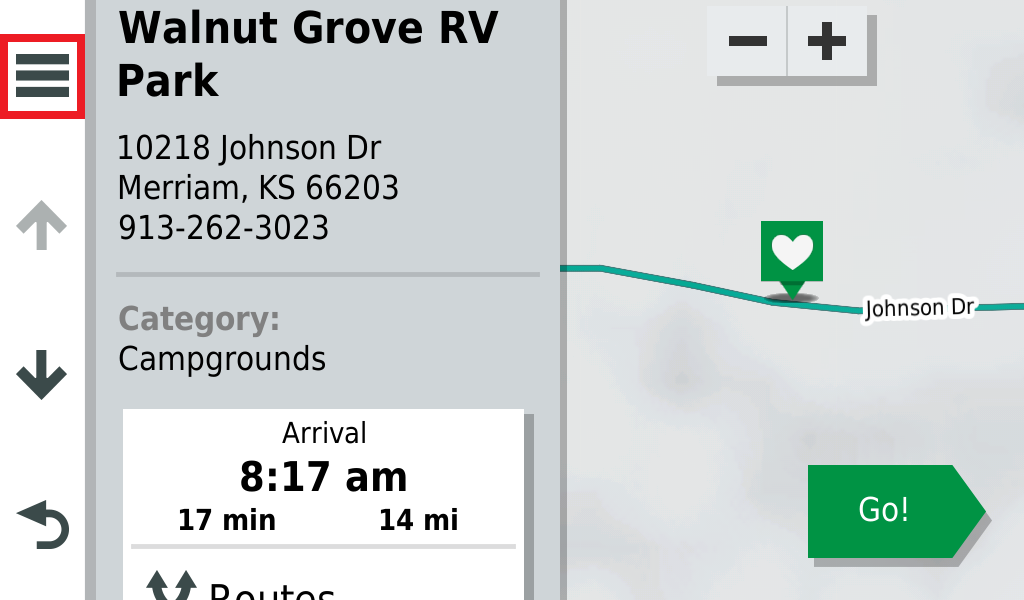Go back with the return arrow

[x=43, y=525]
